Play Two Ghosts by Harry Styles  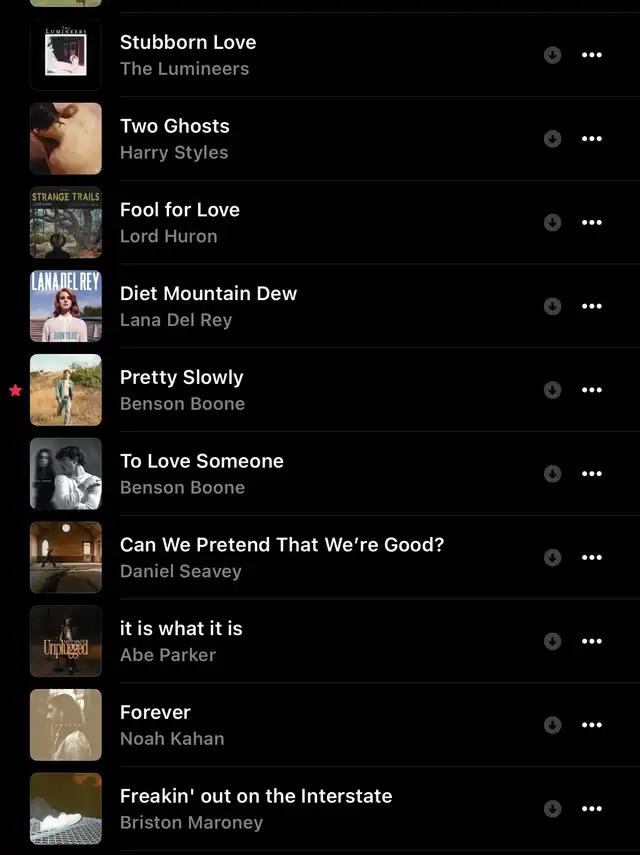[x=175, y=139]
